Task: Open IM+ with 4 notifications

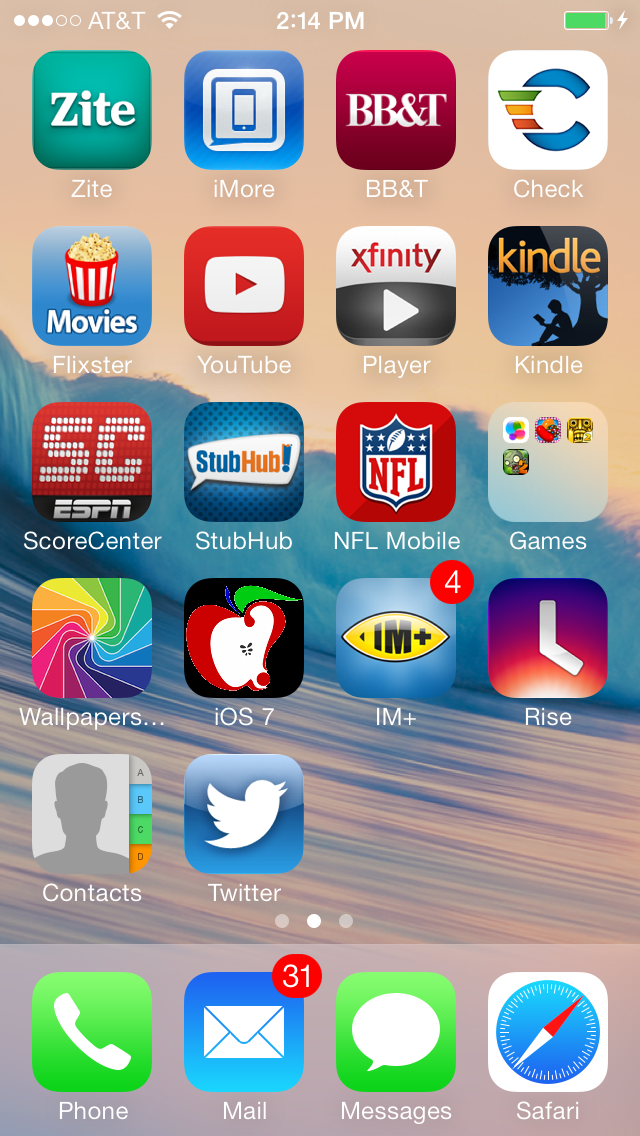Action: coord(396,638)
